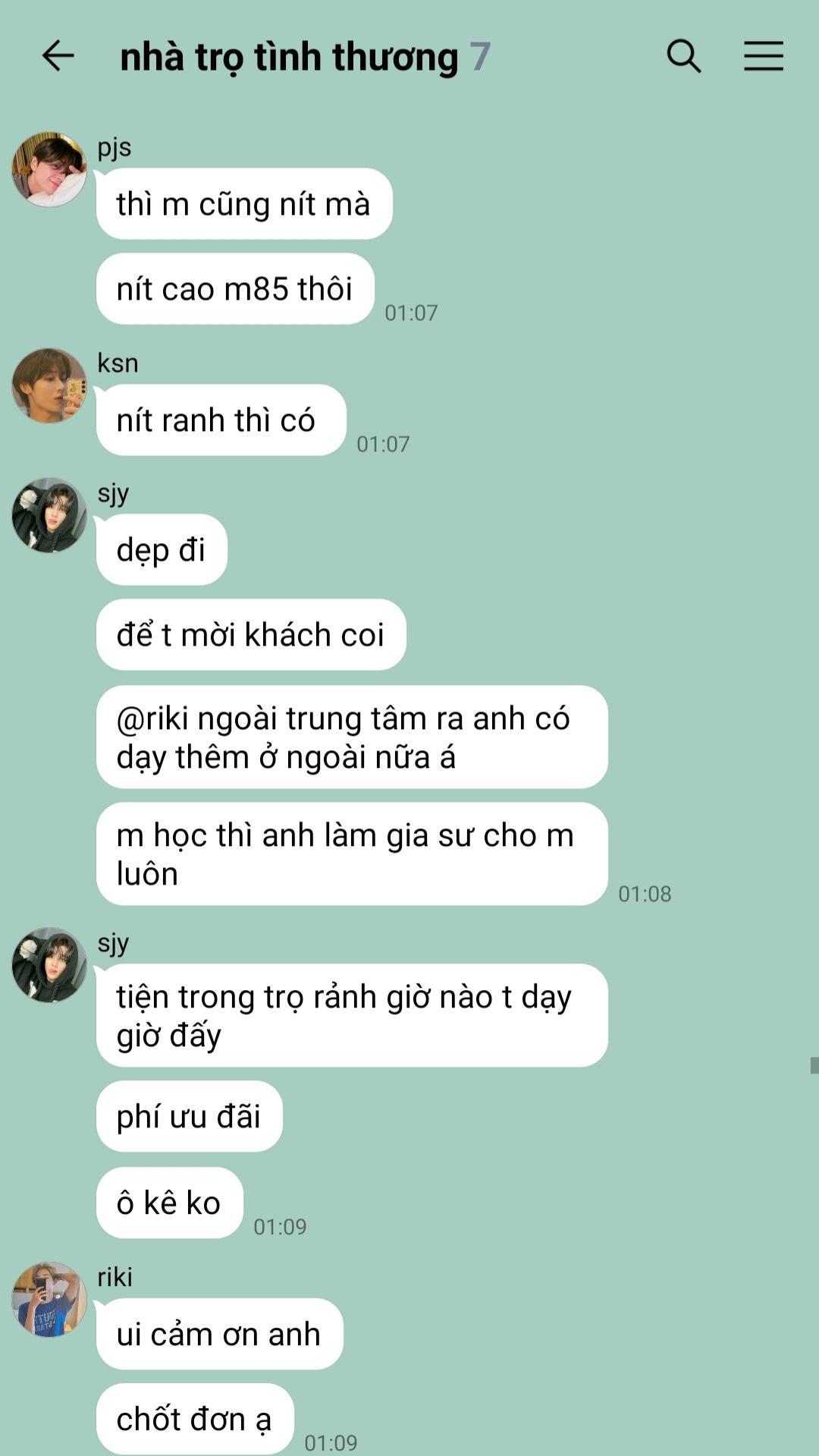Open pjs's profile picture
Image resolution: width=819 pixels, height=1456 pixels.
click(x=49, y=169)
